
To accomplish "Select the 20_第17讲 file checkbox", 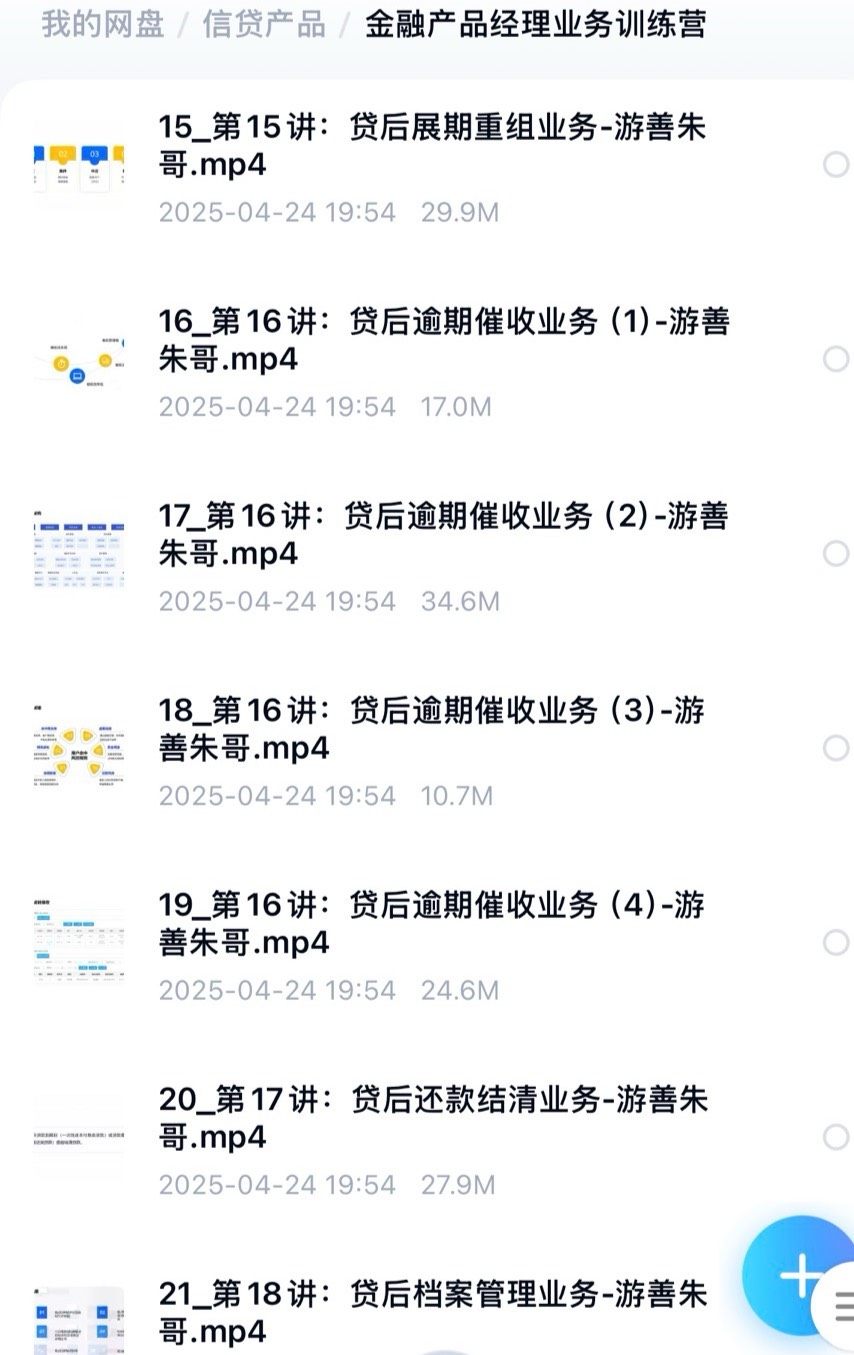I will tap(836, 1136).
